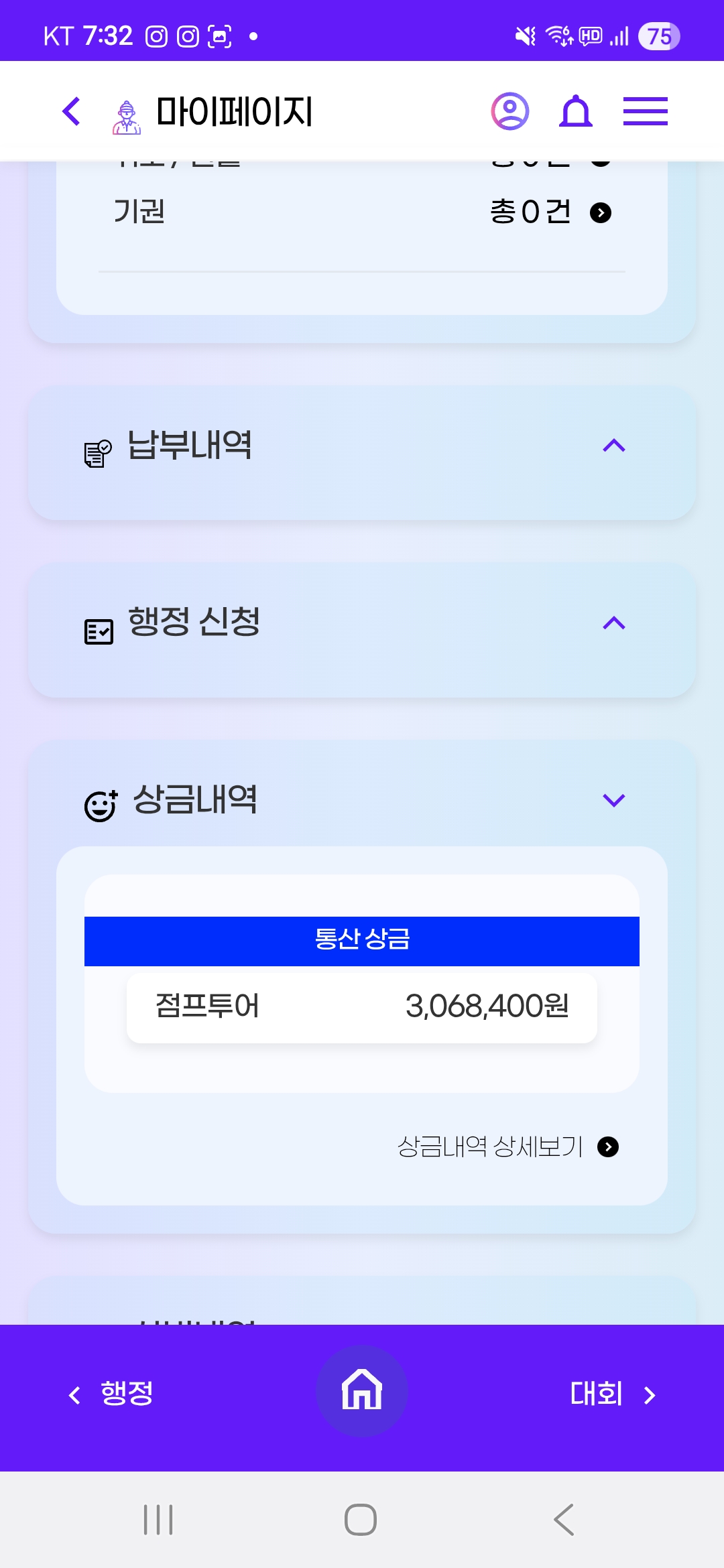This screenshot has height=1568, width=724.
Task: Open 상금내역 상세보기 link
Action: click(507, 1147)
